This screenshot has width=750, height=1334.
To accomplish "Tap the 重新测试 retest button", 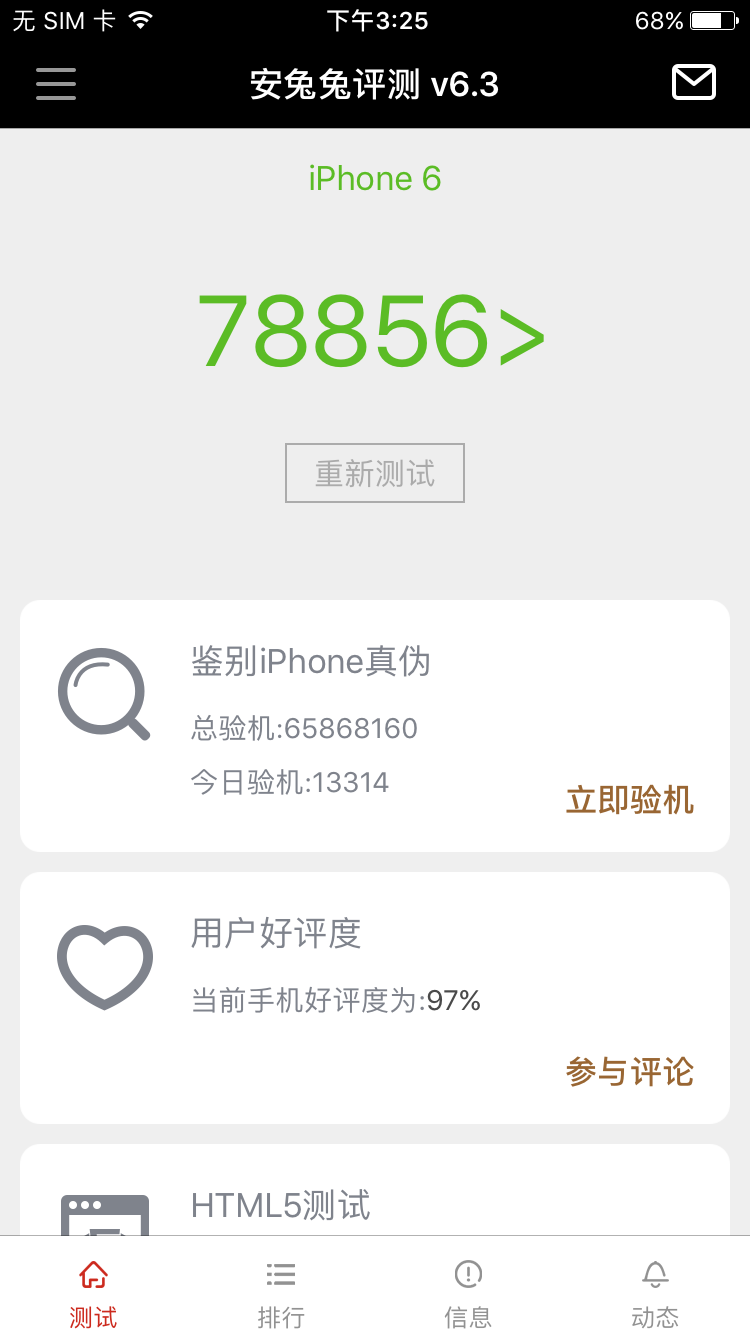I will point(375,473).
